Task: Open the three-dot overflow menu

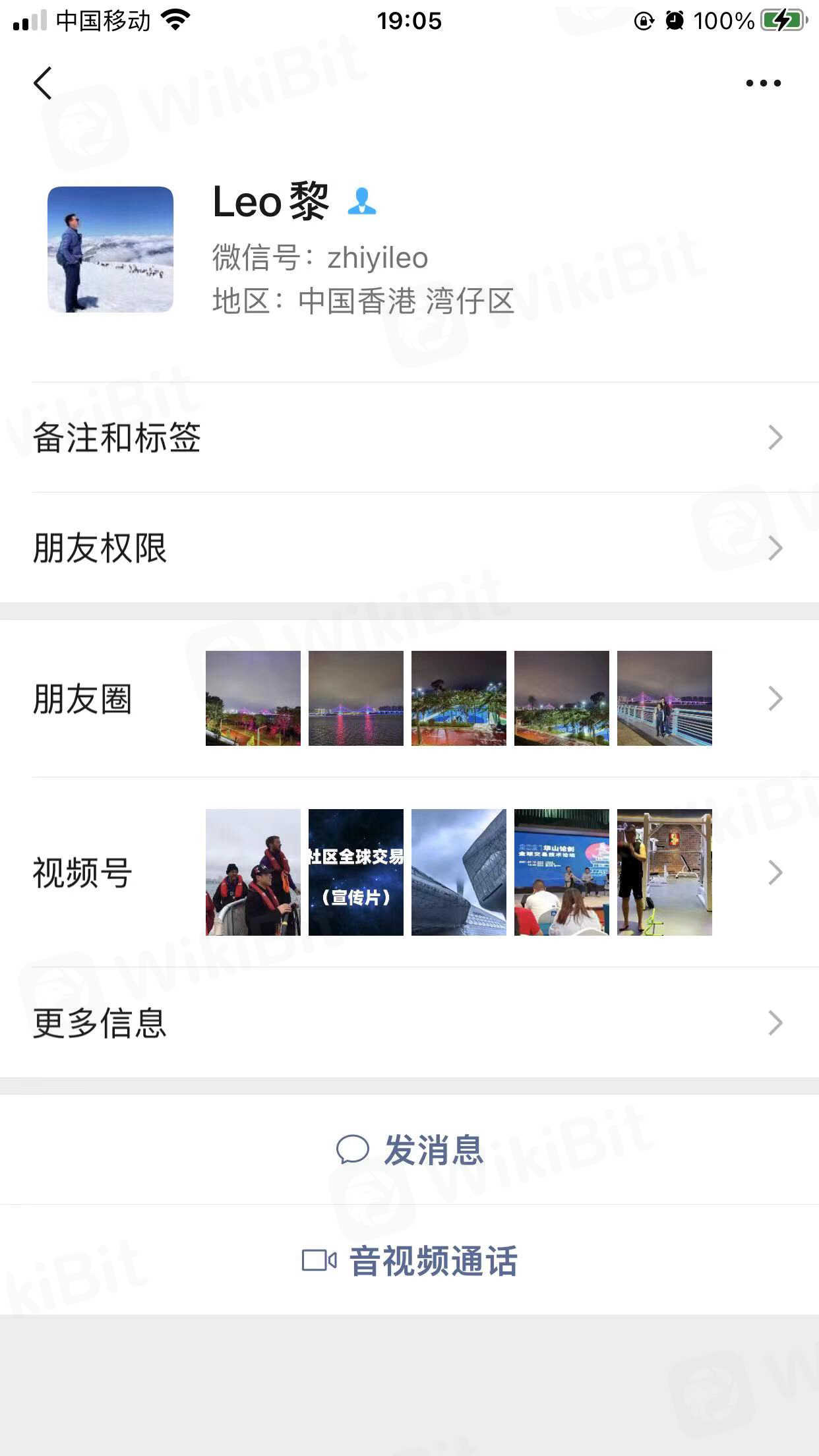Action: click(x=763, y=83)
